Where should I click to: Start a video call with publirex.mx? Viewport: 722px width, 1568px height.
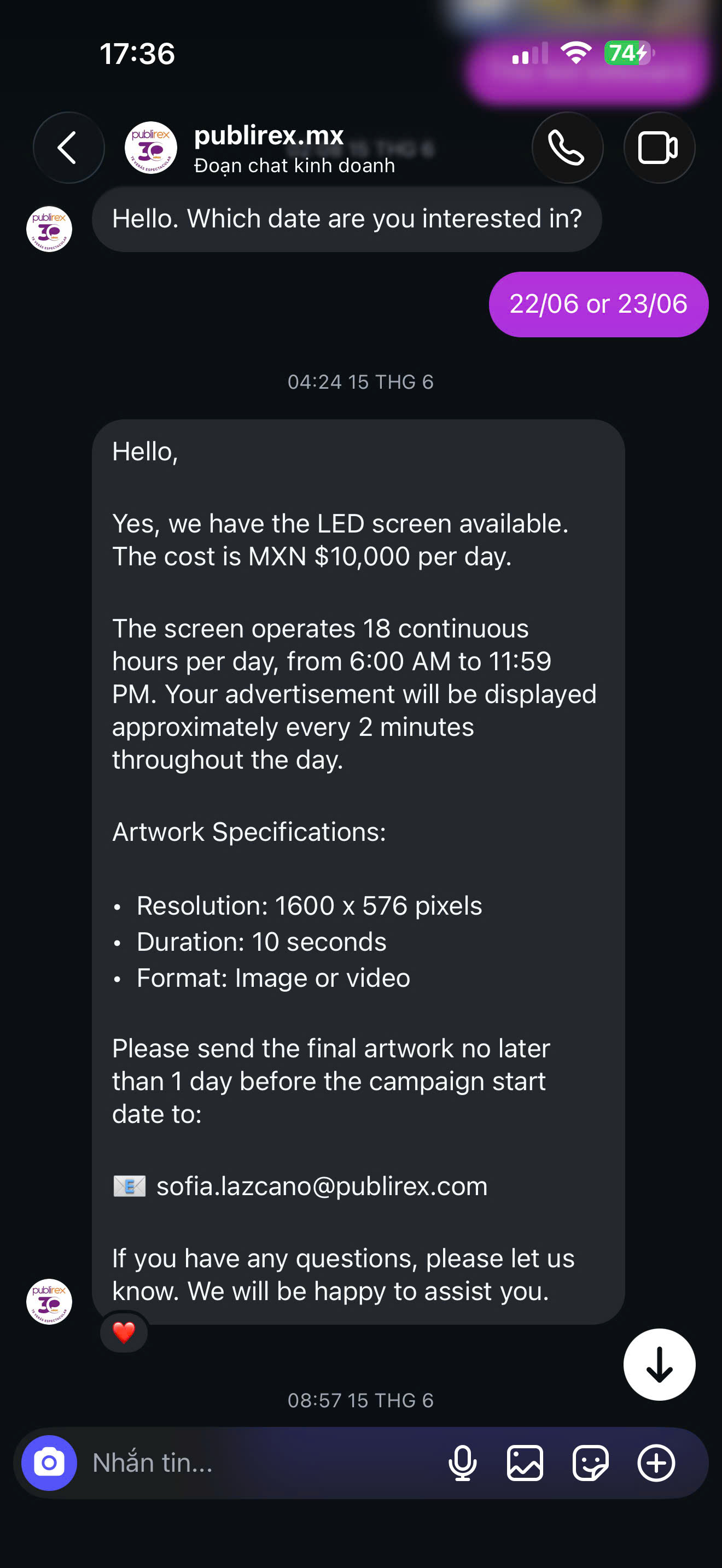(x=659, y=147)
